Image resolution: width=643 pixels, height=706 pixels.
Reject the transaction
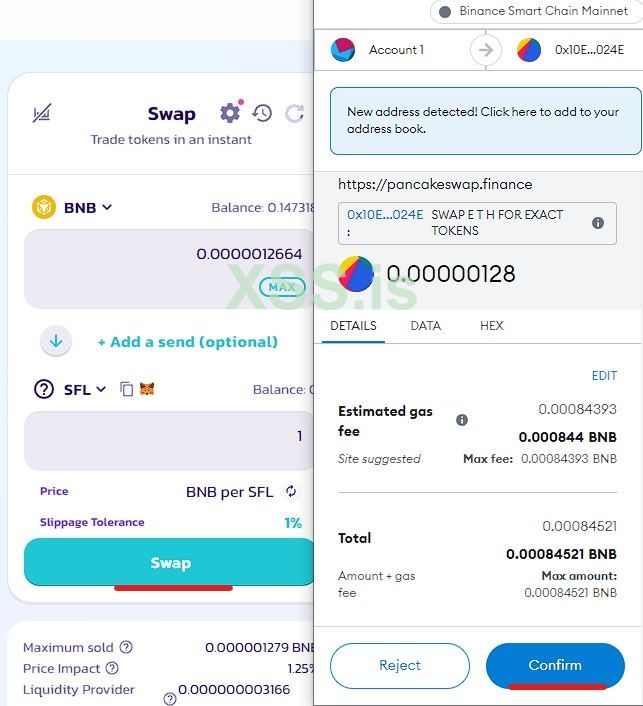(x=399, y=665)
